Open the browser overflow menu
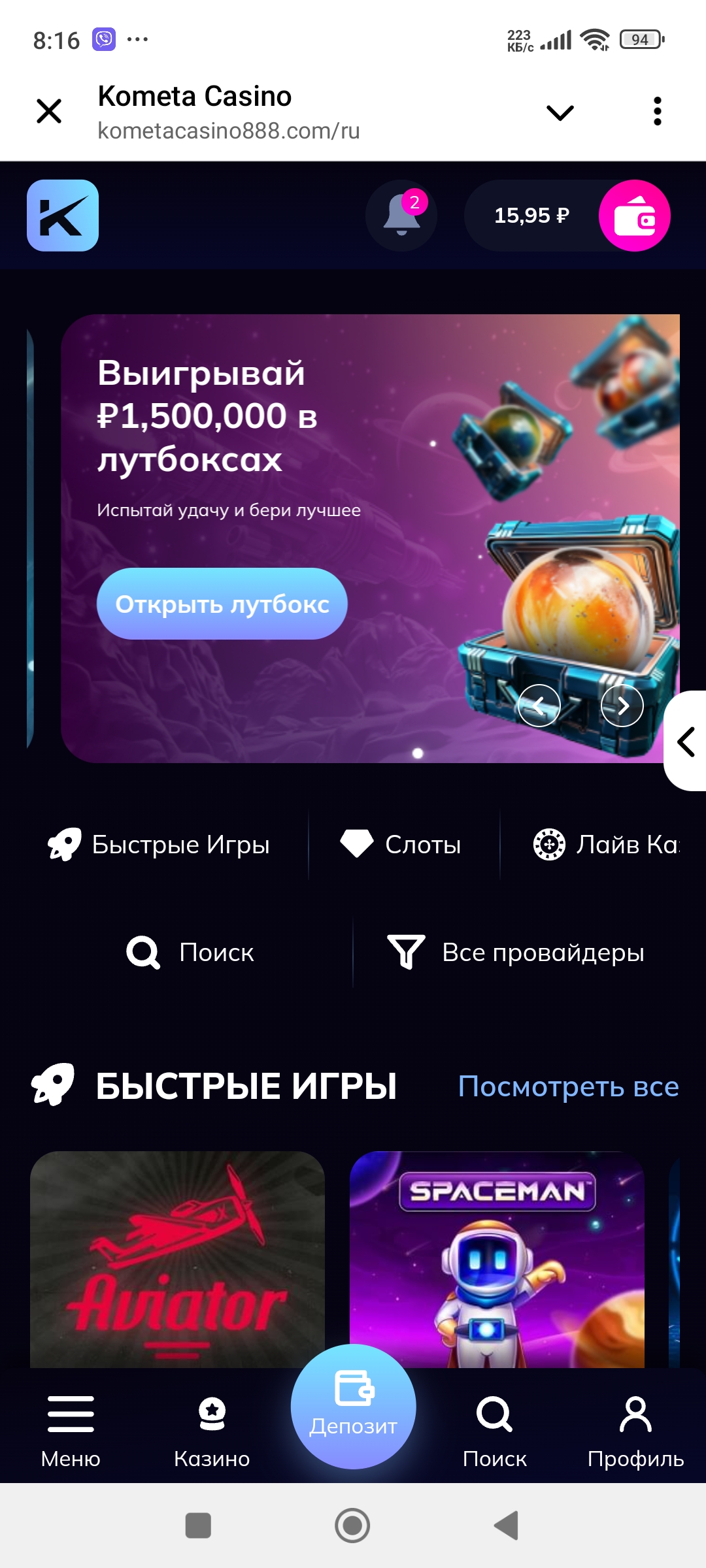Screen dimensions: 706x1568 (657, 111)
